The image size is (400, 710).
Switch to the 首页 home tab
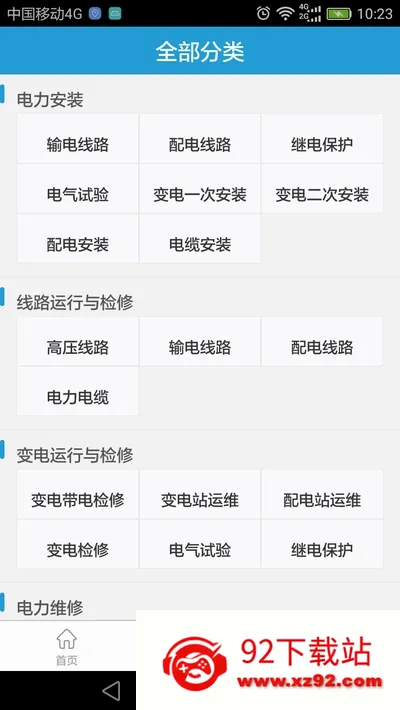(x=67, y=647)
